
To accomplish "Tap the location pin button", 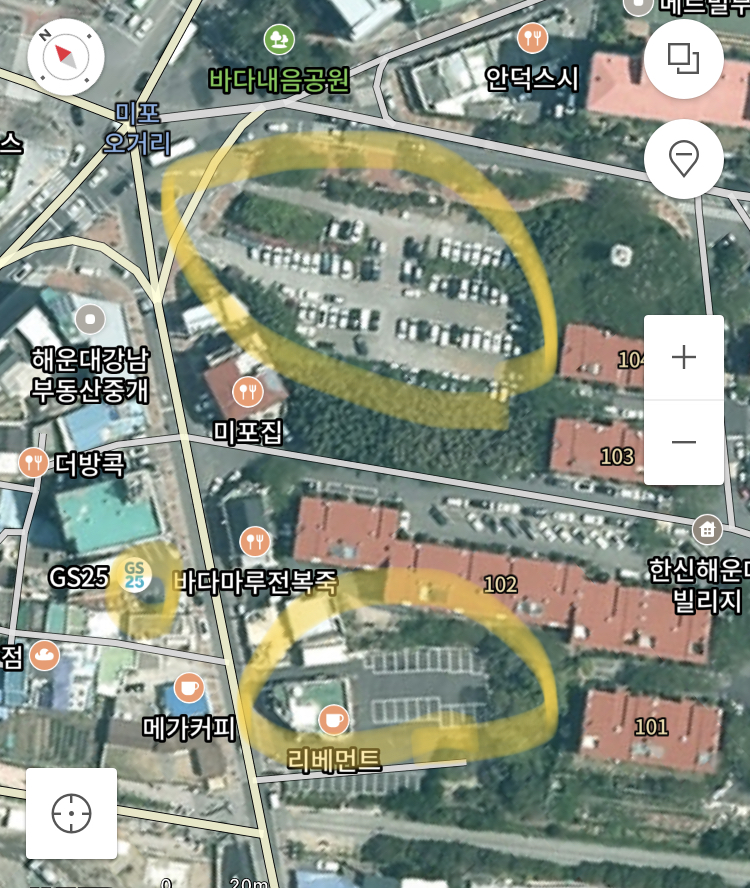I will 684,159.
